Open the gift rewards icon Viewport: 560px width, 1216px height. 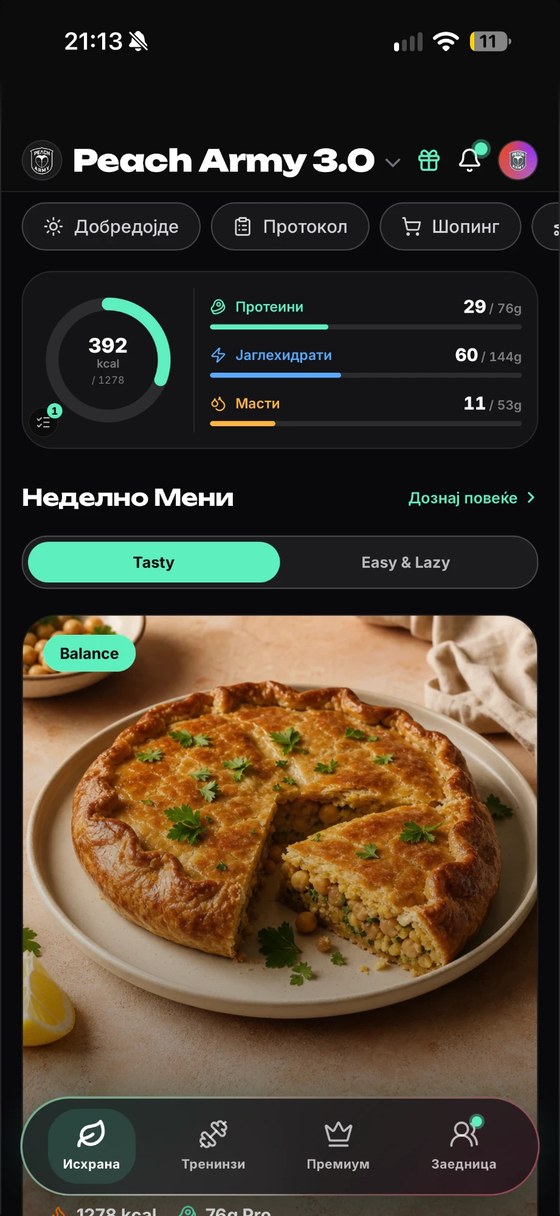(x=429, y=160)
